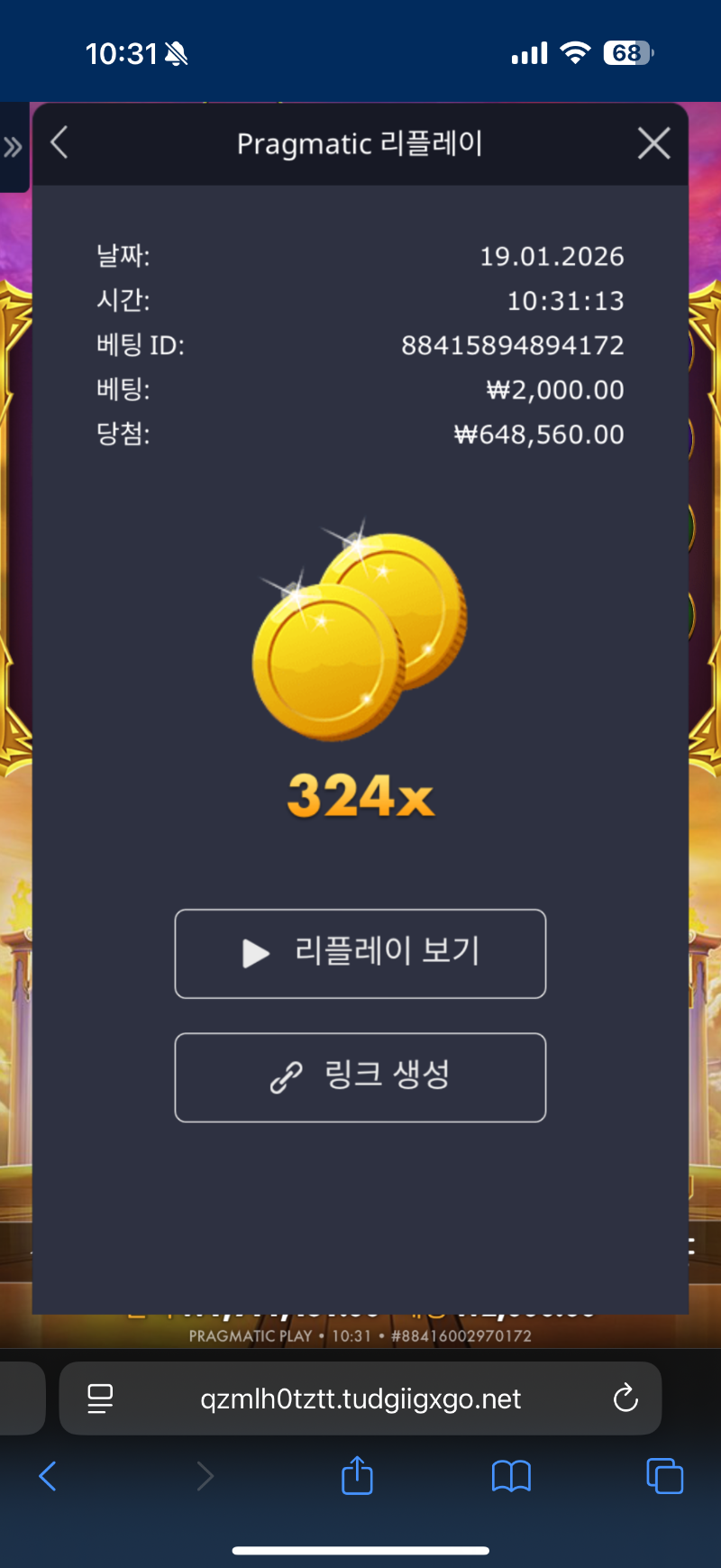Open Safari bookmarks

point(511,1477)
